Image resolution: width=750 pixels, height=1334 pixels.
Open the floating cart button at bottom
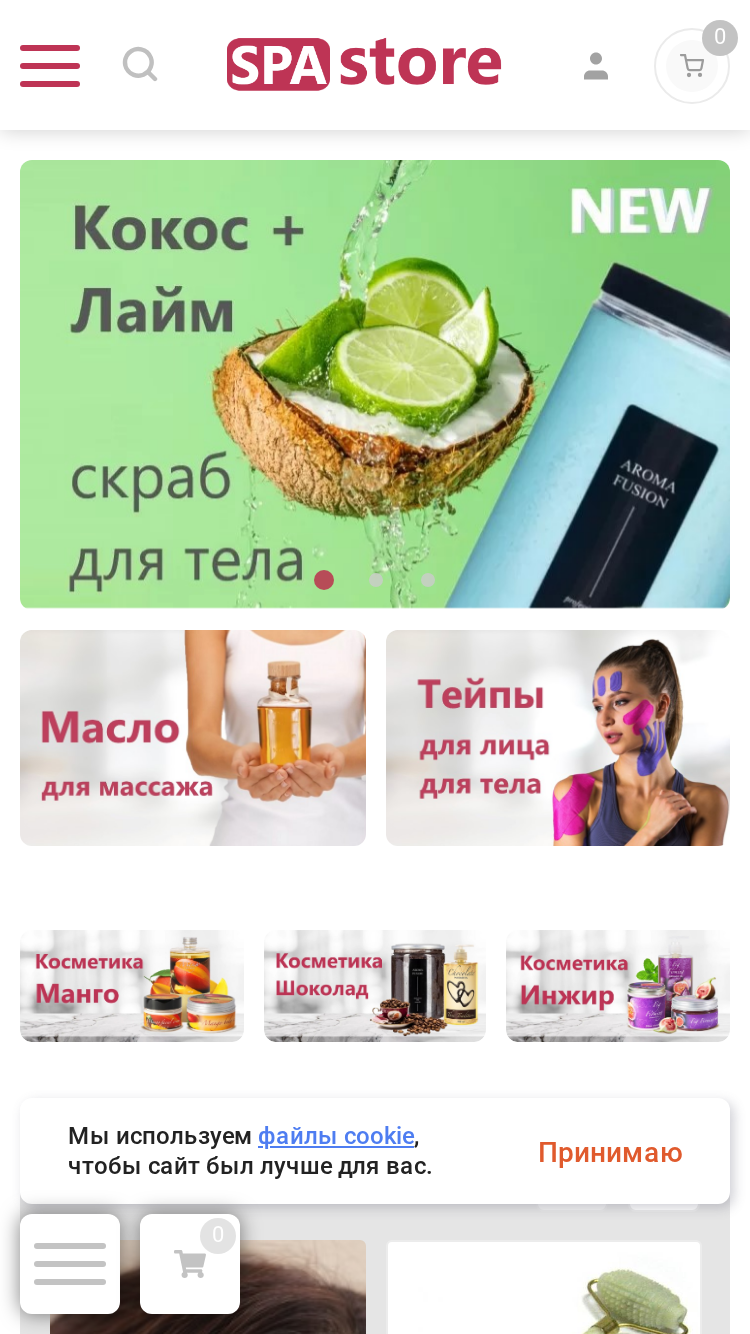pyautogui.click(x=190, y=1264)
